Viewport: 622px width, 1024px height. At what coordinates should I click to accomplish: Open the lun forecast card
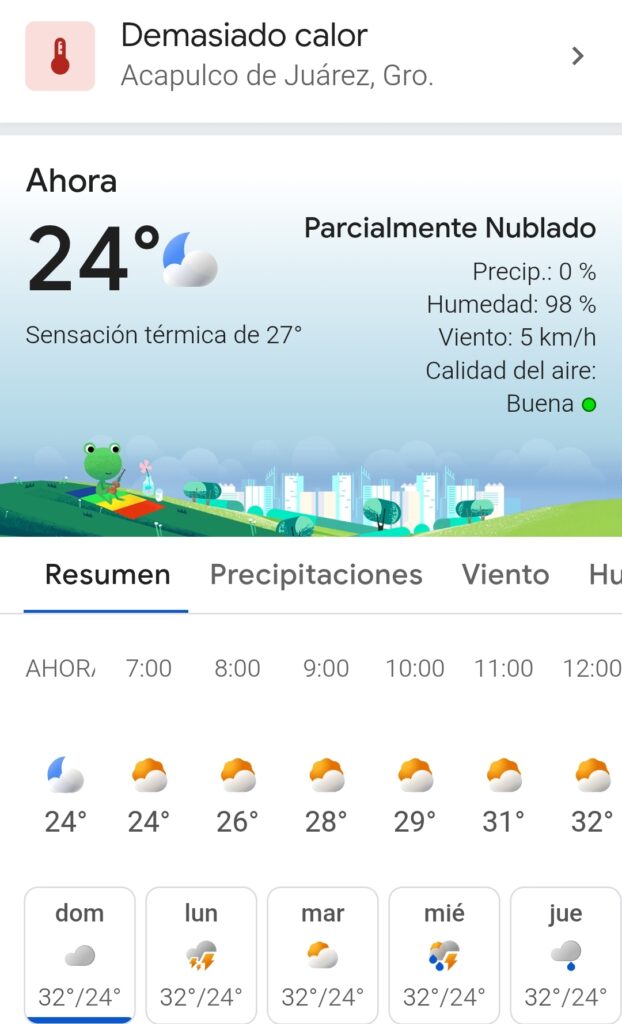tap(201, 955)
